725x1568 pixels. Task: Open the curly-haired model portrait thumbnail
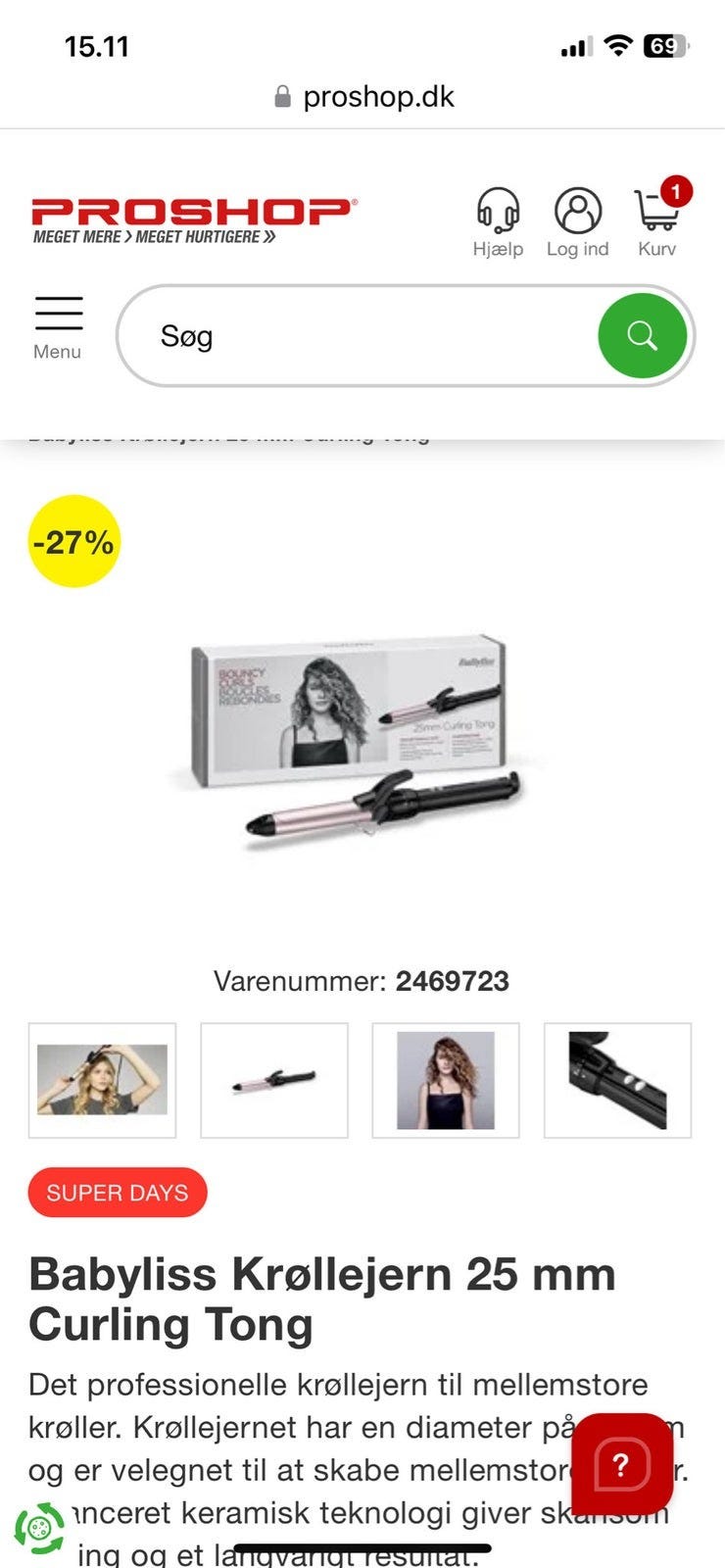446,1081
